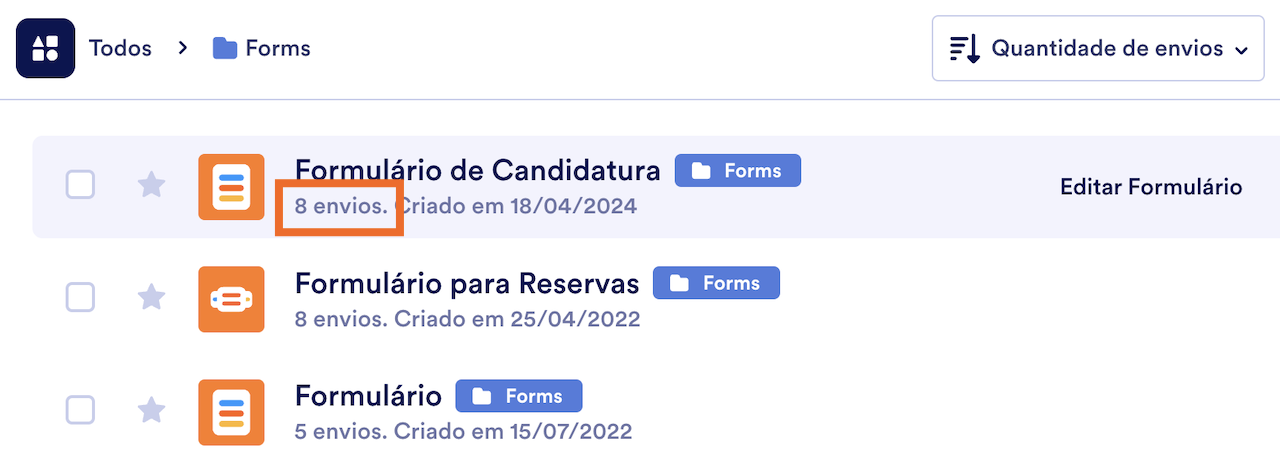The height and width of the screenshot is (463, 1280).
Task: Tap Forms tag on Formulário para Reservas
Action: coord(716,284)
